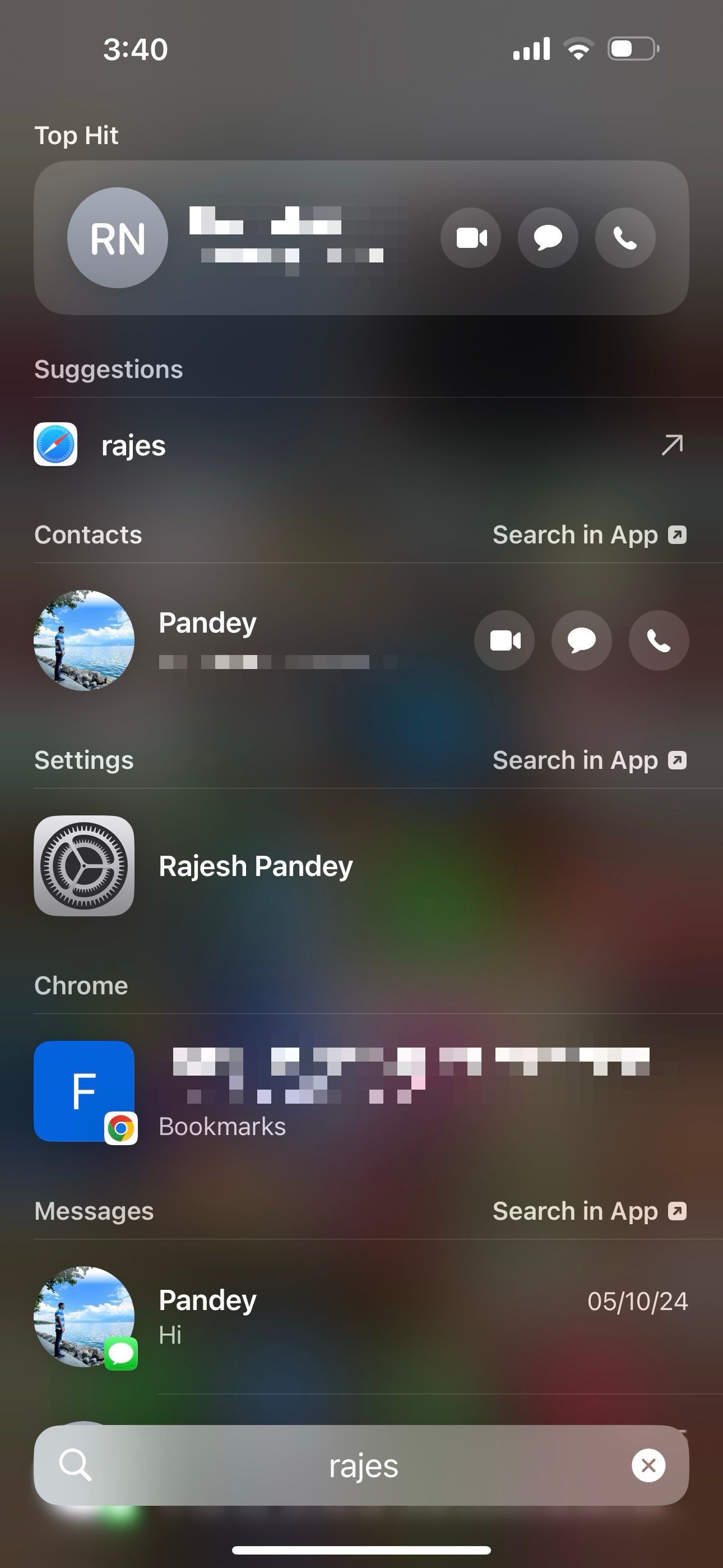Message Pandey using the chat bubble icon

point(581,640)
